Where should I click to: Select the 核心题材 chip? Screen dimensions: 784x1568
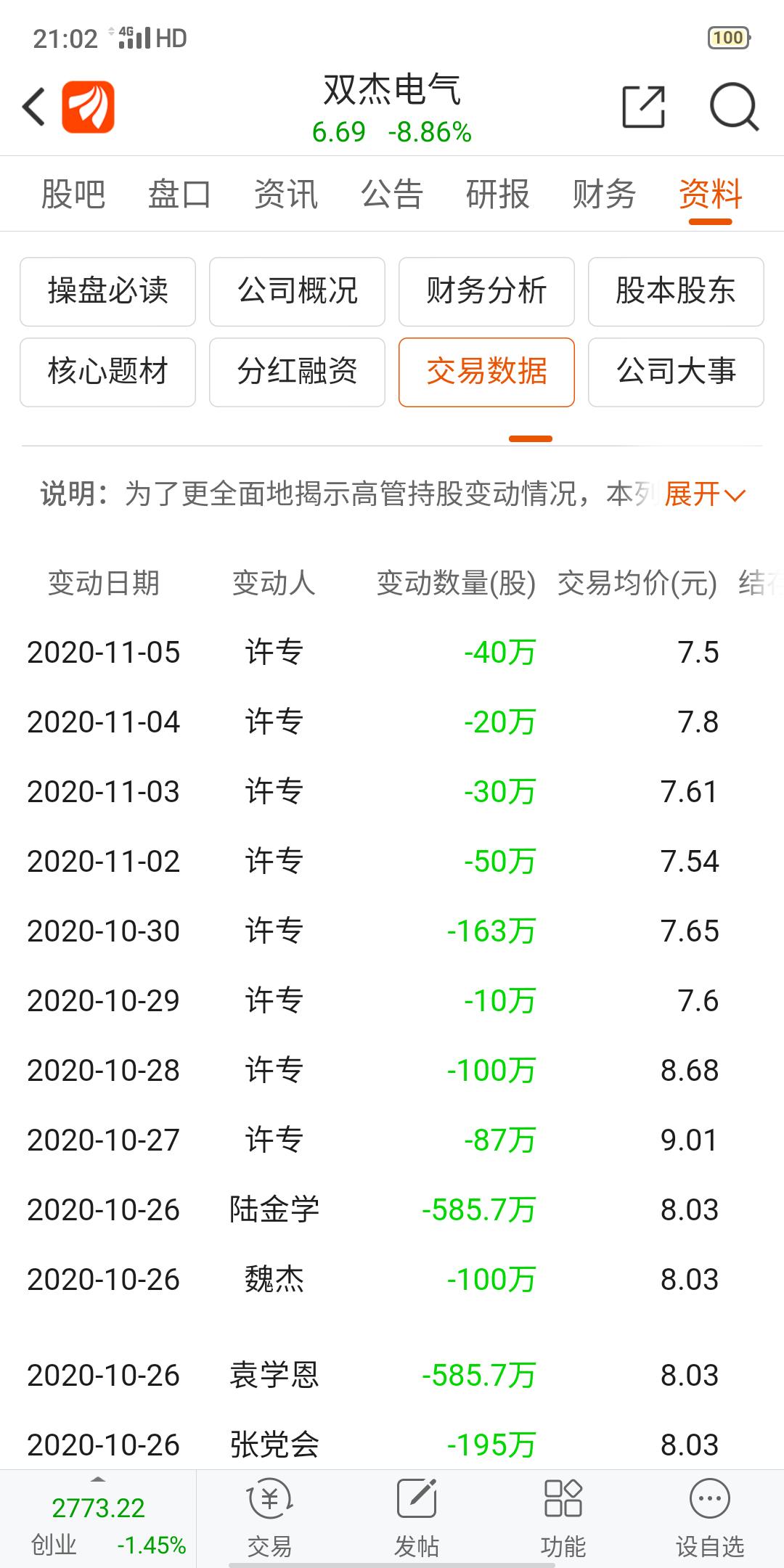[107, 372]
